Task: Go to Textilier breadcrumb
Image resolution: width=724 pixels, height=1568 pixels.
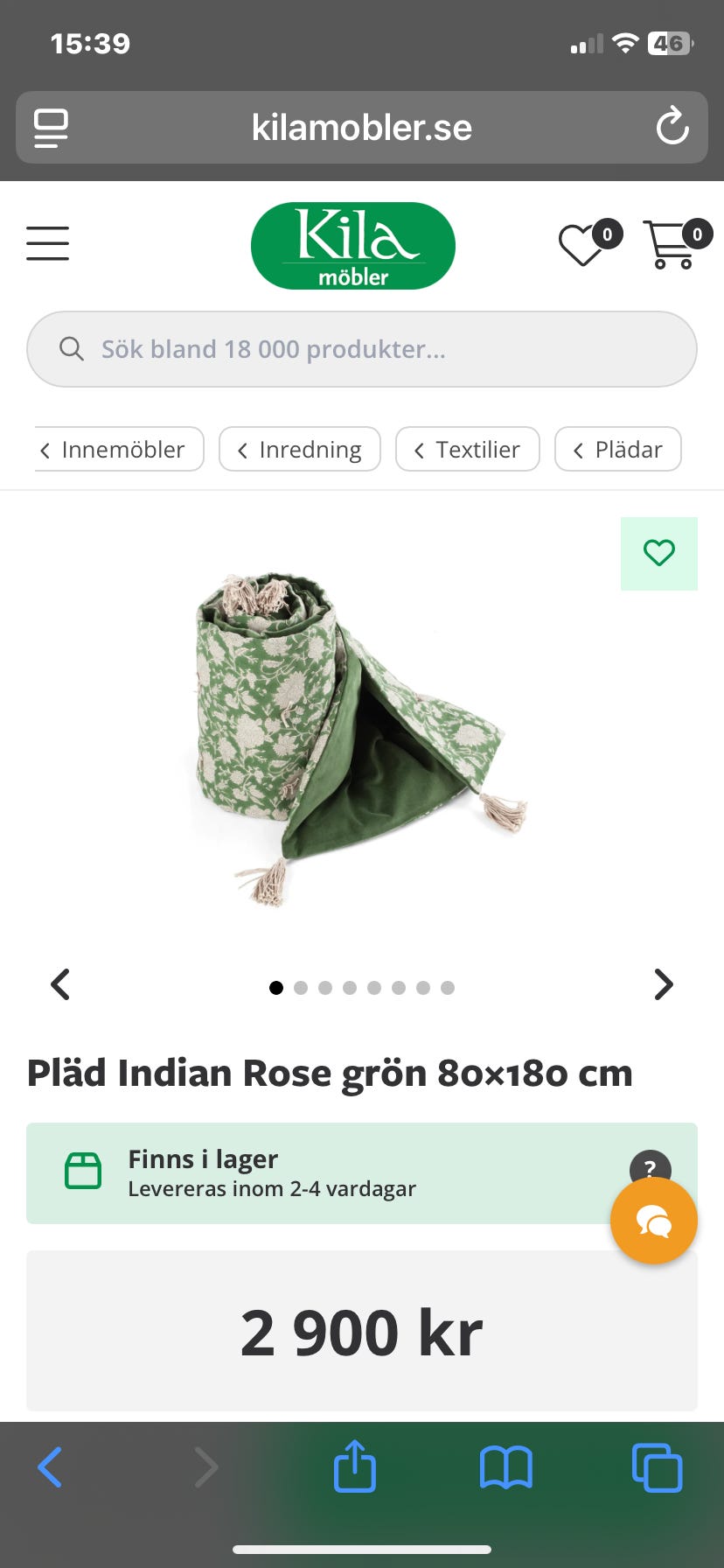Action: [x=468, y=449]
